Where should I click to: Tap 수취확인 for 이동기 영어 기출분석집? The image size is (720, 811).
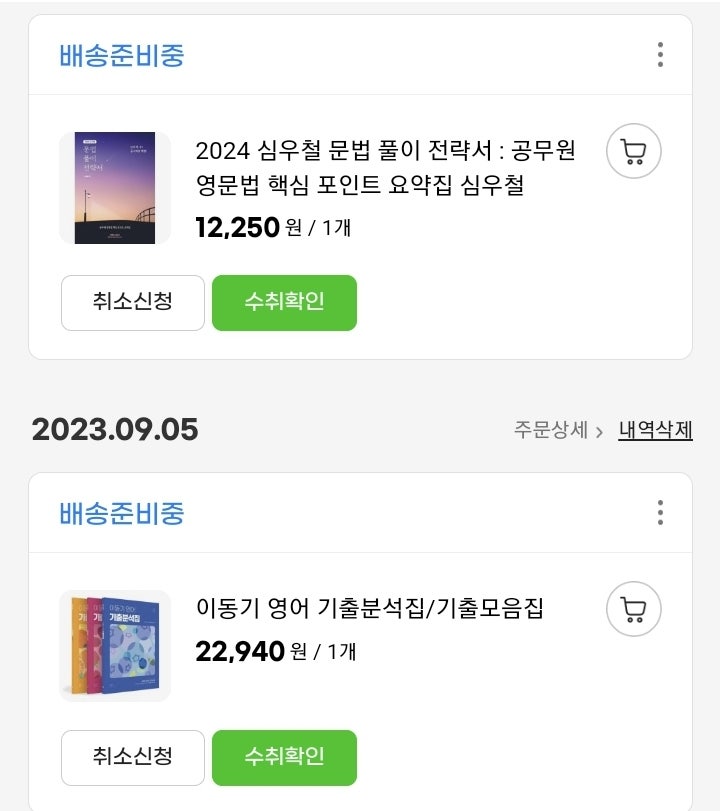(x=284, y=757)
